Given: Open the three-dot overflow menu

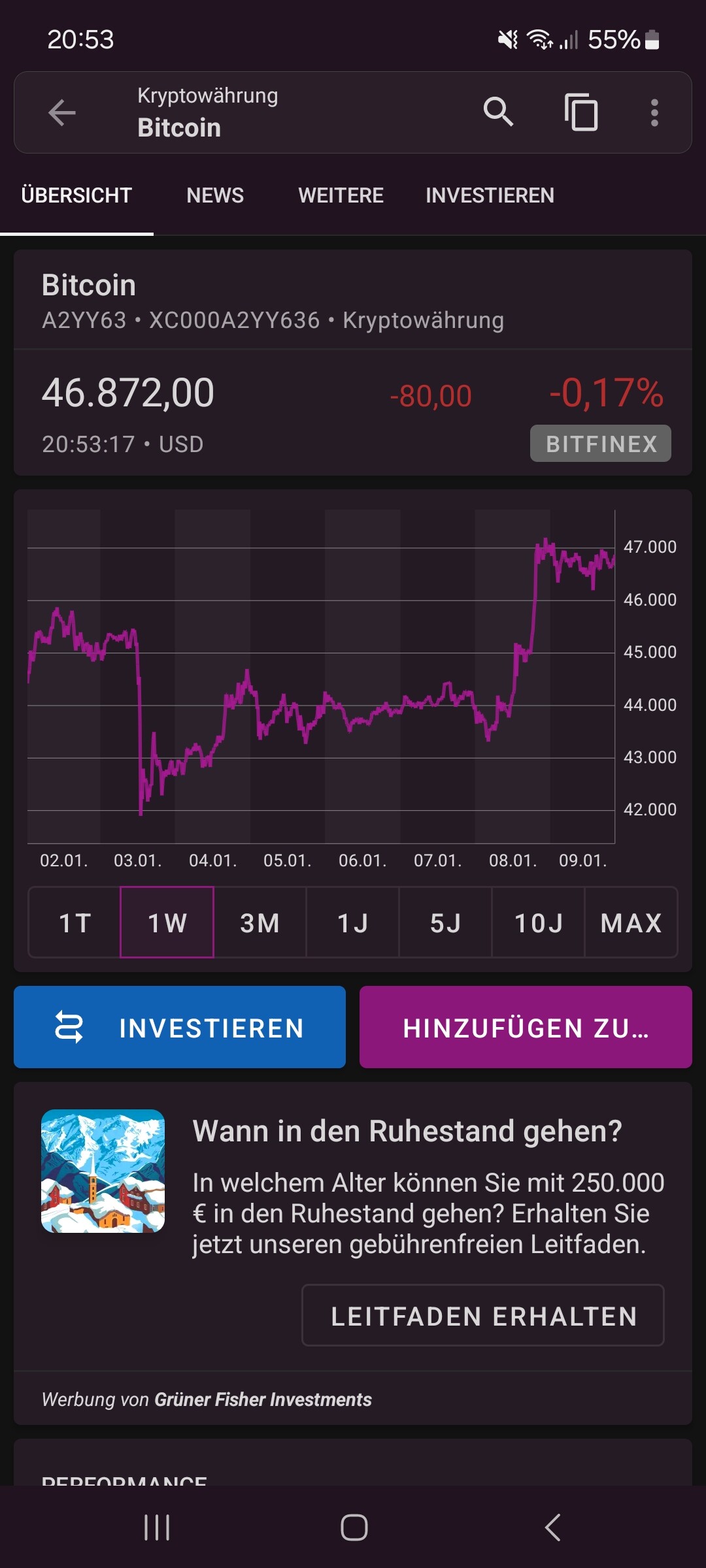Looking at the screenshot, I should 654,112.
